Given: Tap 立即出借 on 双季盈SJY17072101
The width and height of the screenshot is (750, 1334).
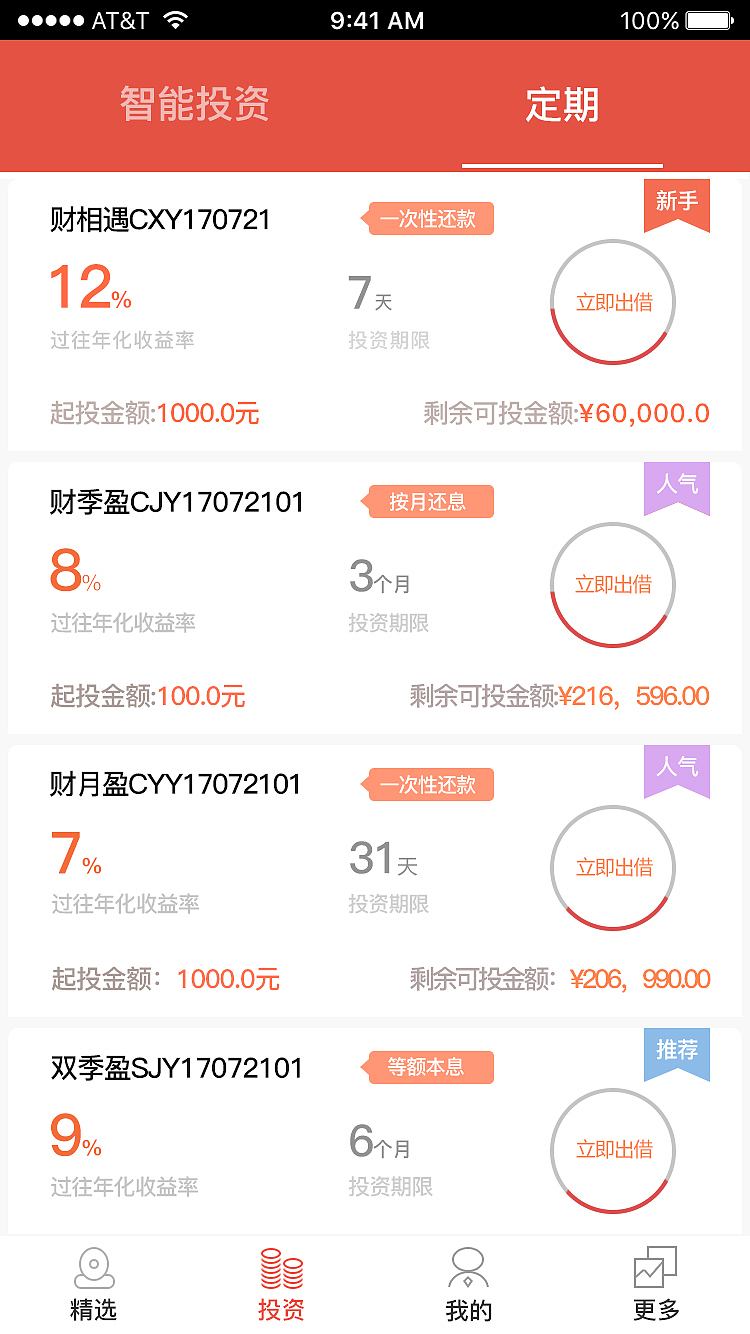Looking at the screenshot, I should pyautogui.click(x=613, y=1150).
